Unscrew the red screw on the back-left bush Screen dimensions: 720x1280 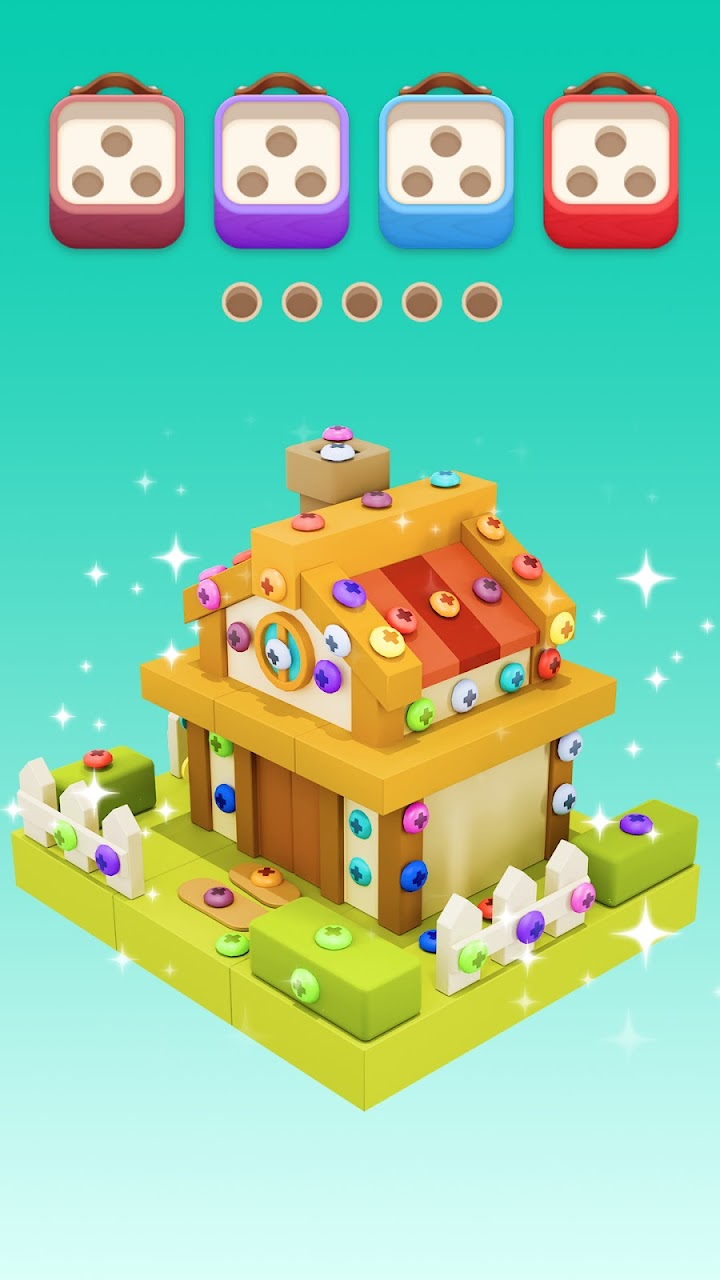(97, 759)
